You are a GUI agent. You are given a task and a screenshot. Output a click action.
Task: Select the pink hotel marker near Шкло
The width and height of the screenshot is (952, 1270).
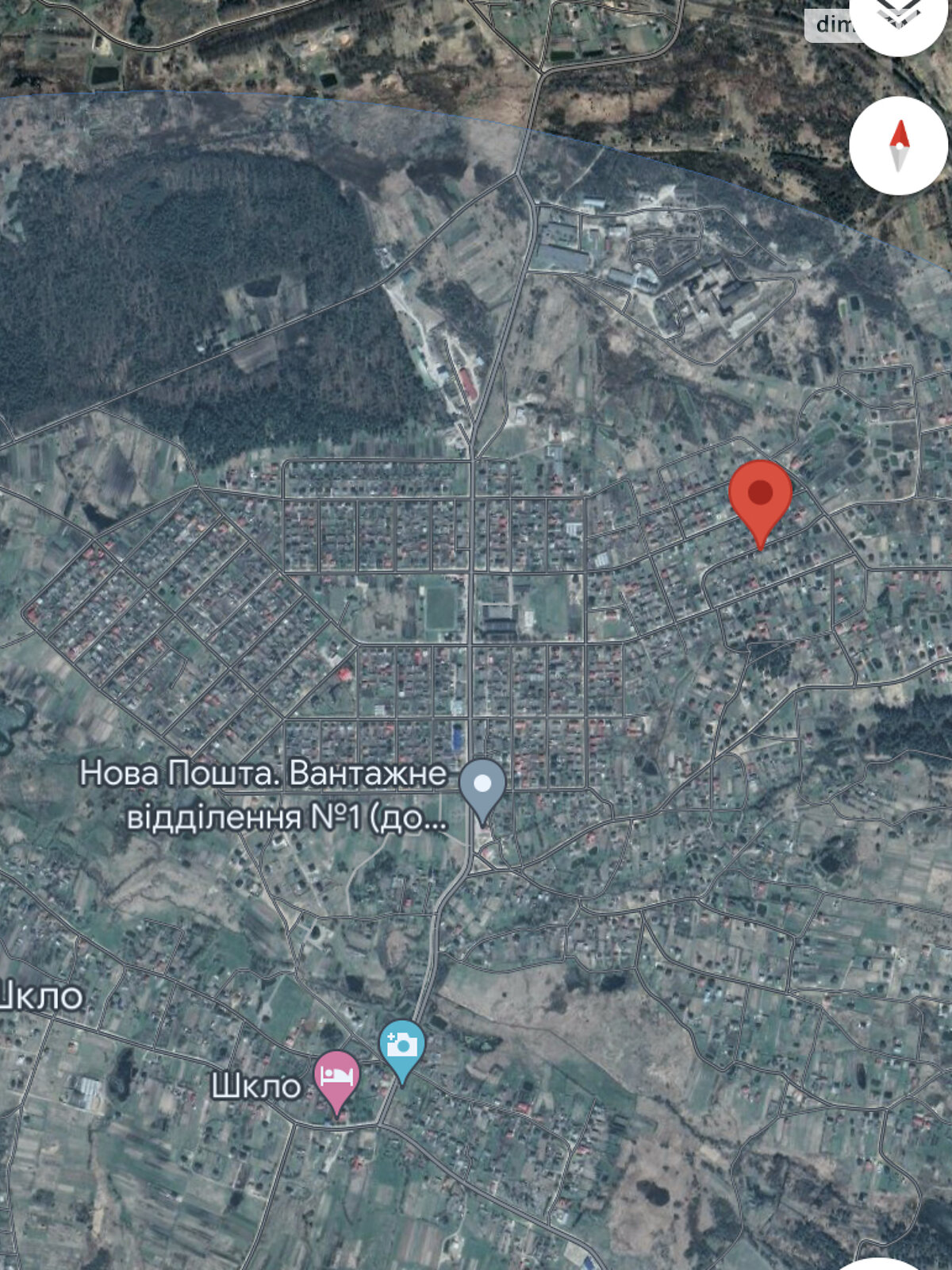point(337,1078)
